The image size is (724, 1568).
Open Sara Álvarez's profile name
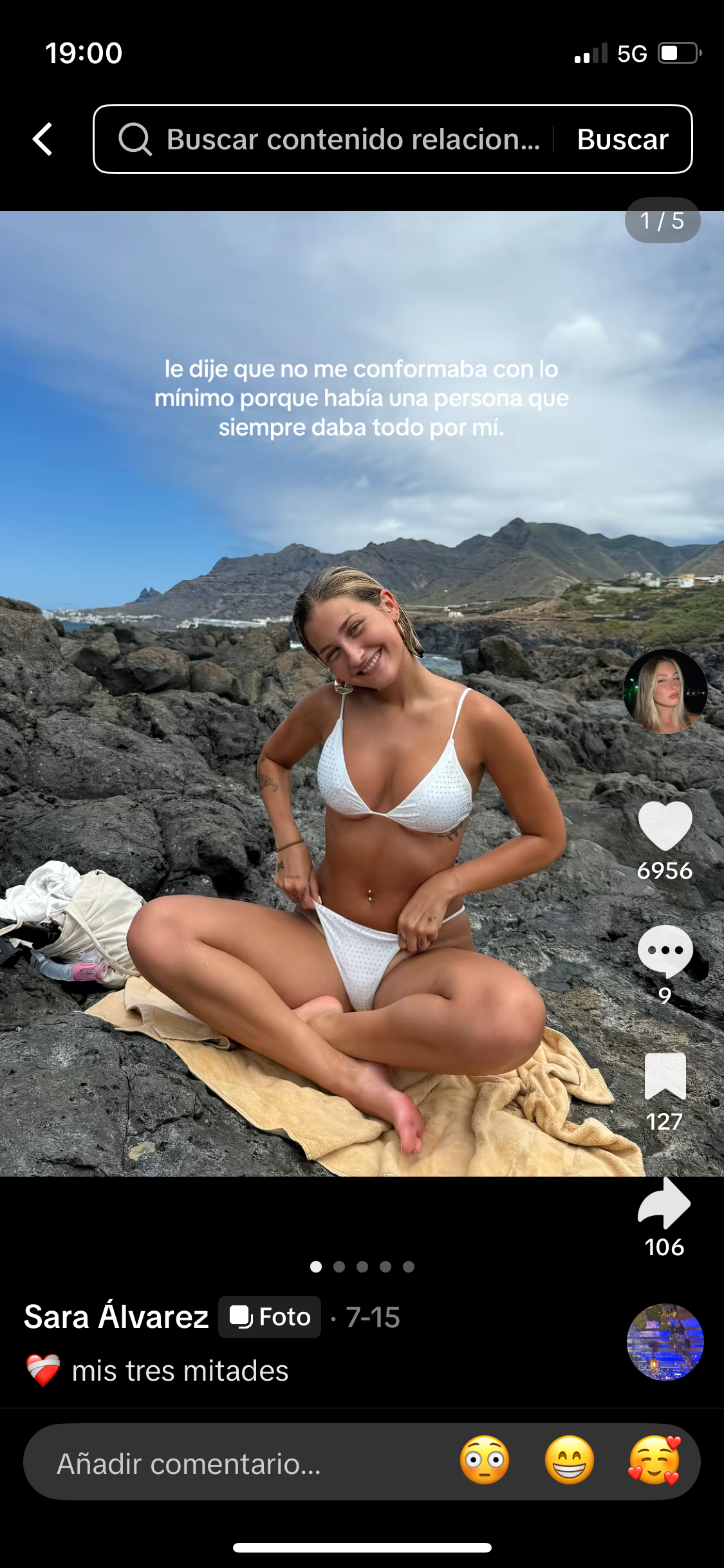(116, 1317)
